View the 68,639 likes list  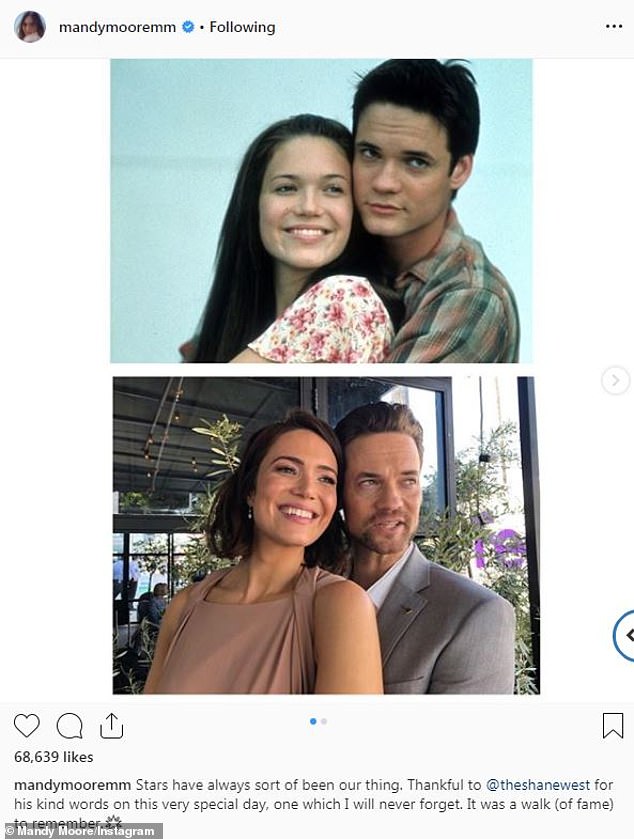52,757
